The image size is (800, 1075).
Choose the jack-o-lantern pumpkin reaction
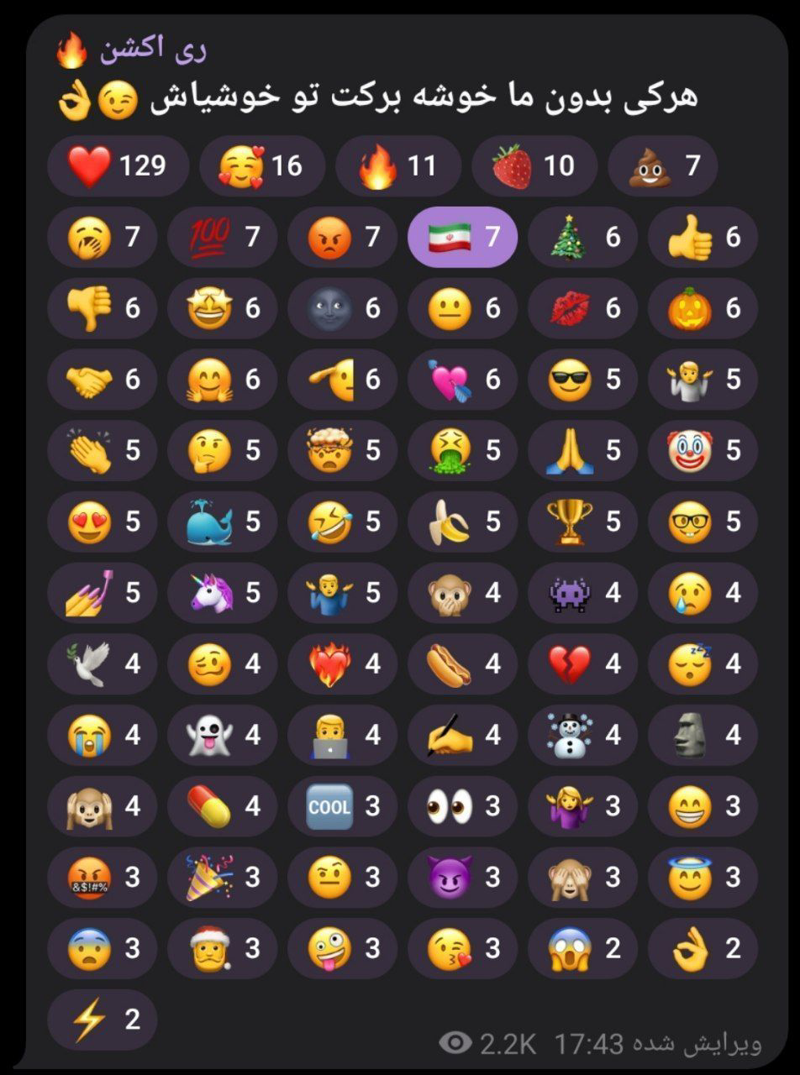tap(702, 309)
